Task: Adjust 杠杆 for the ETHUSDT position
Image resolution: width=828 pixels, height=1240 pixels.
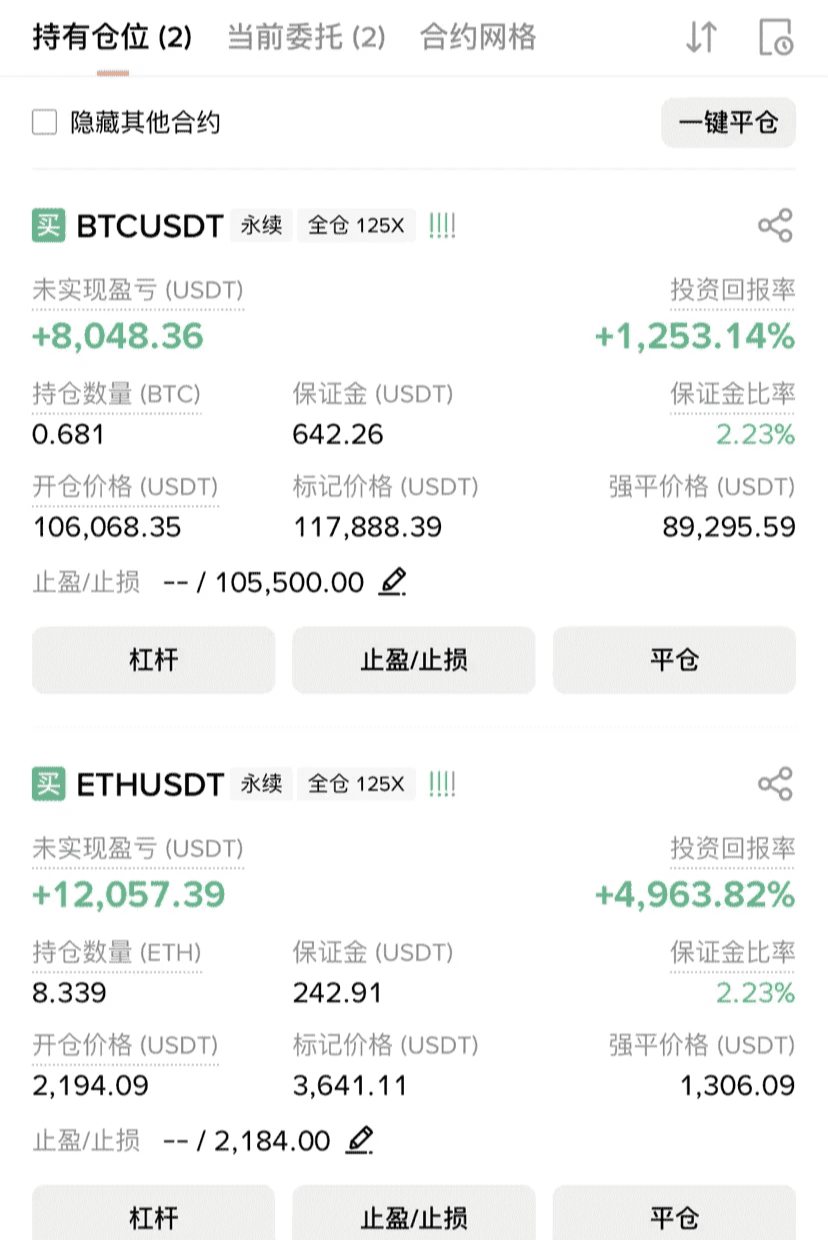Action: pos(153,1217)
